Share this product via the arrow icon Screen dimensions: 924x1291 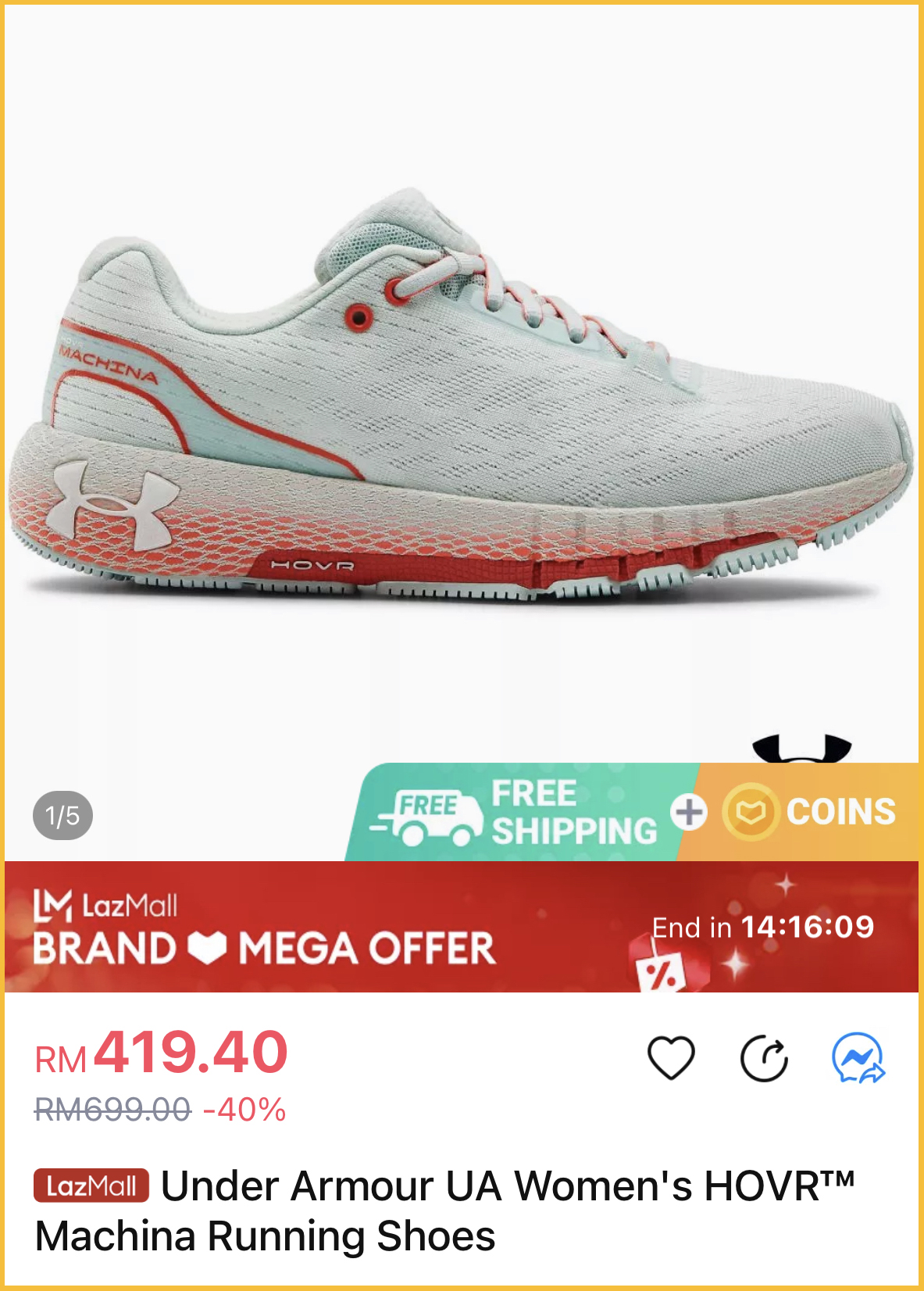pyautogui.click(x=764, y=1059)
